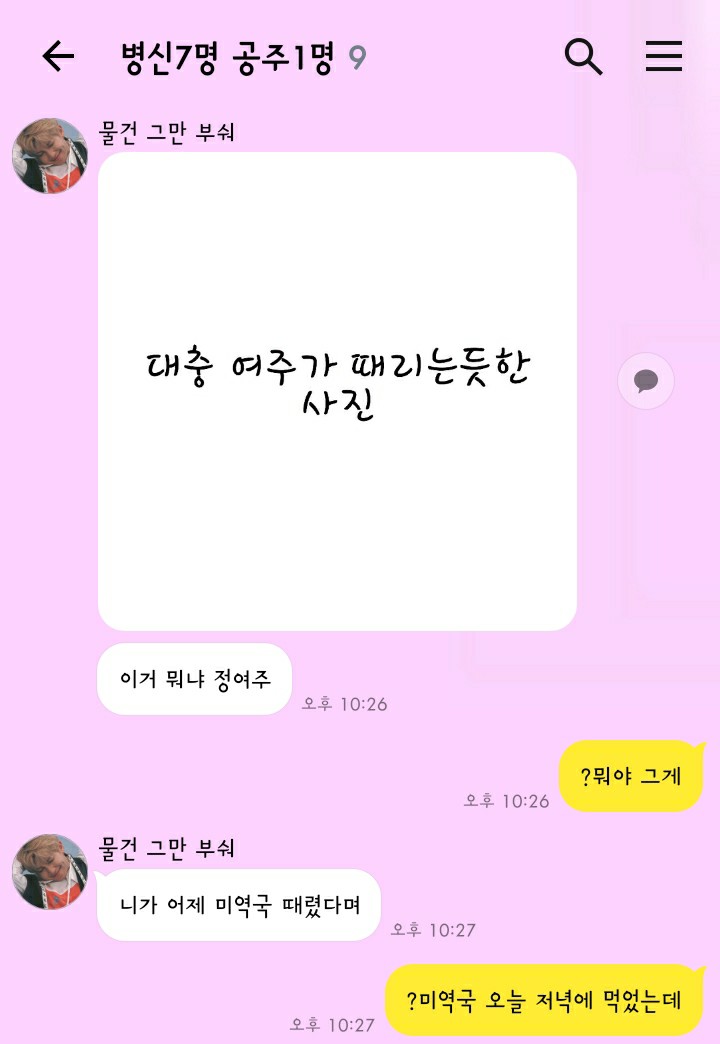Go back from the group chat
The image size is (720, 1044).
[58, 57]
